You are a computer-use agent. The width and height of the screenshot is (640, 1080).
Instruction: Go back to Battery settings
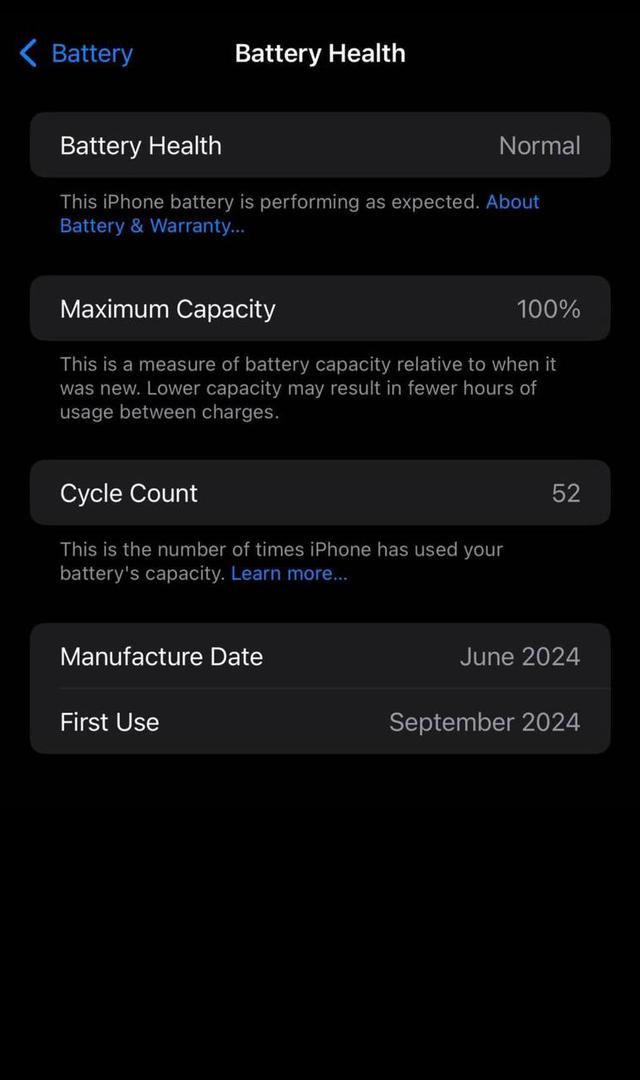tap(76, 53)
